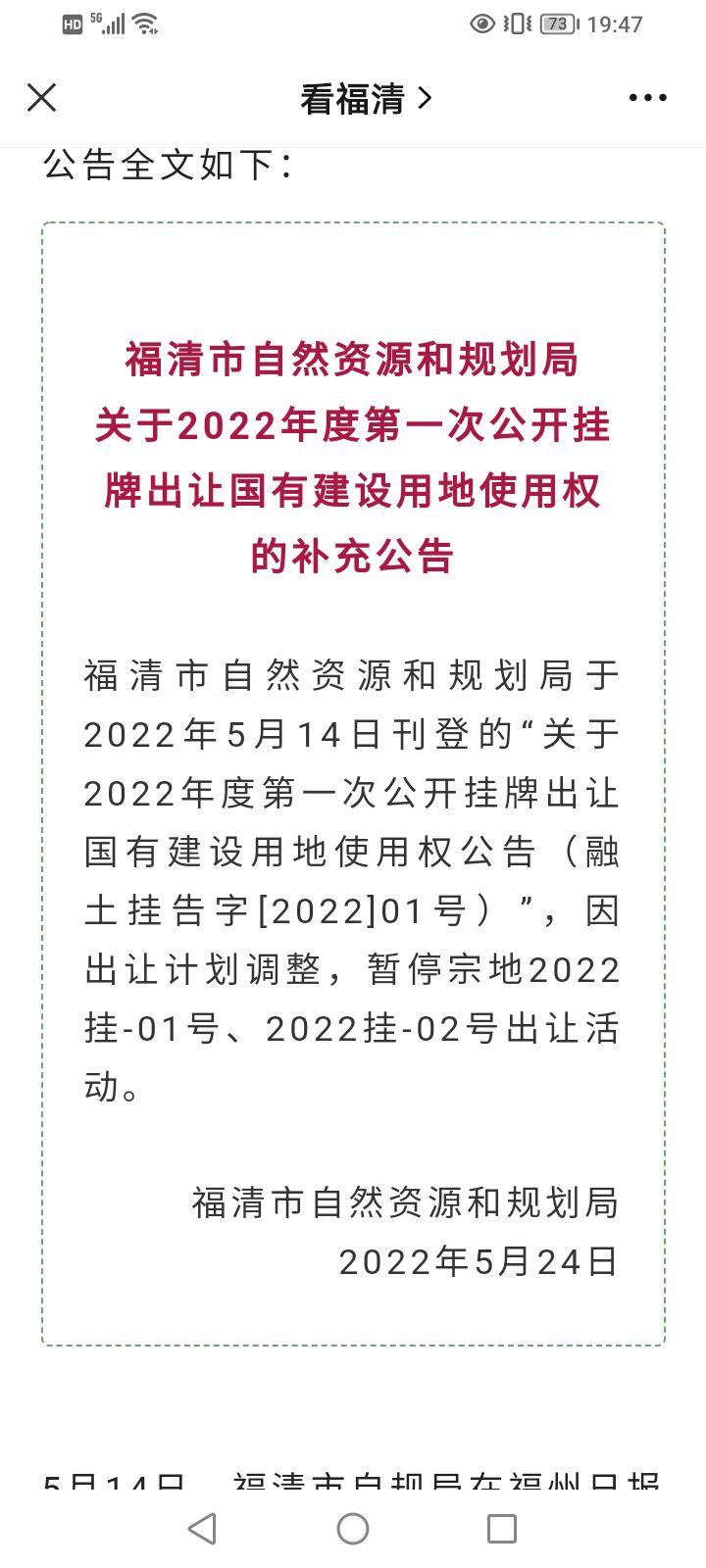Viewport: 706px width, 1568px height.
Task: Go to the system home screen
Action: (353, 1529)
